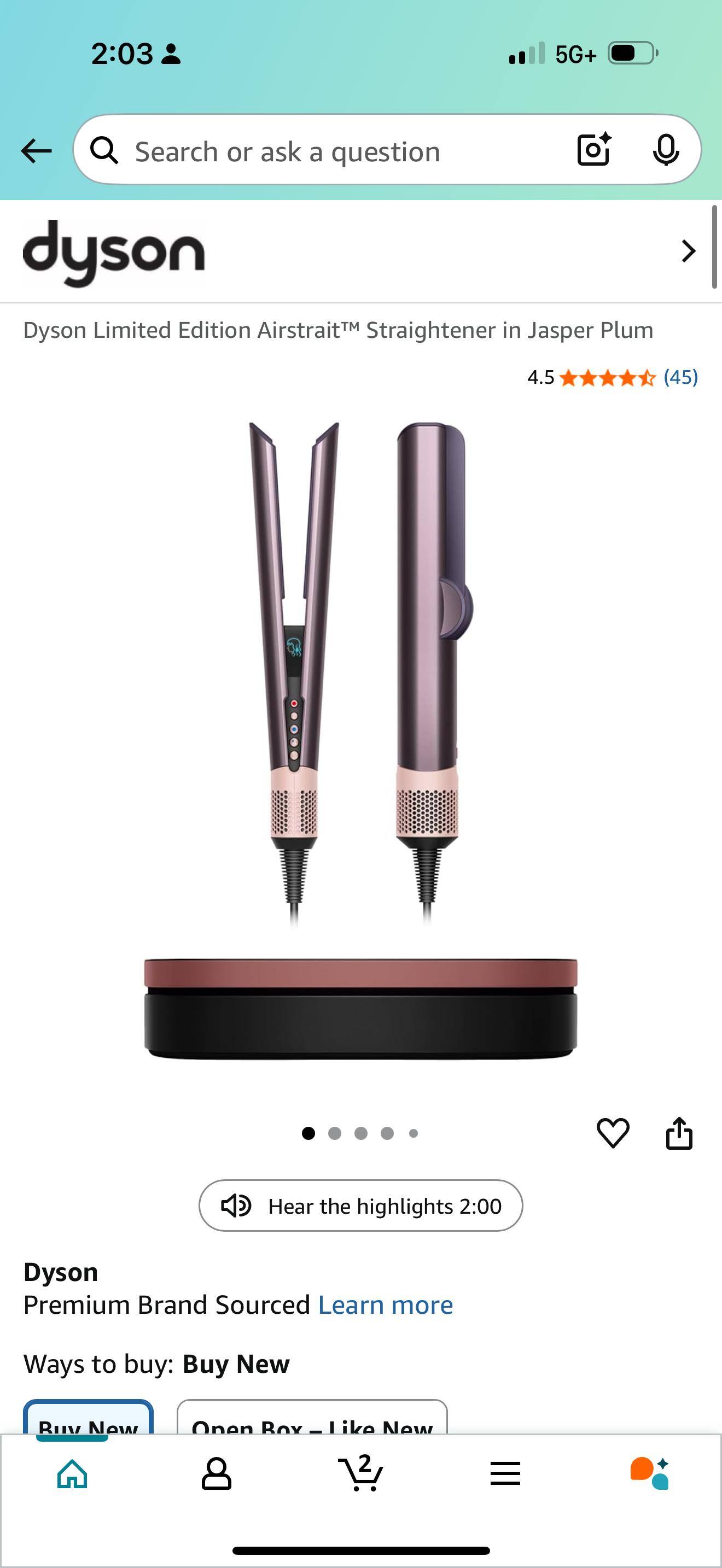The width and height of the screenshot is (722, 1568).
Task: Add product to wish list with heart
Action: [613, 1133]
